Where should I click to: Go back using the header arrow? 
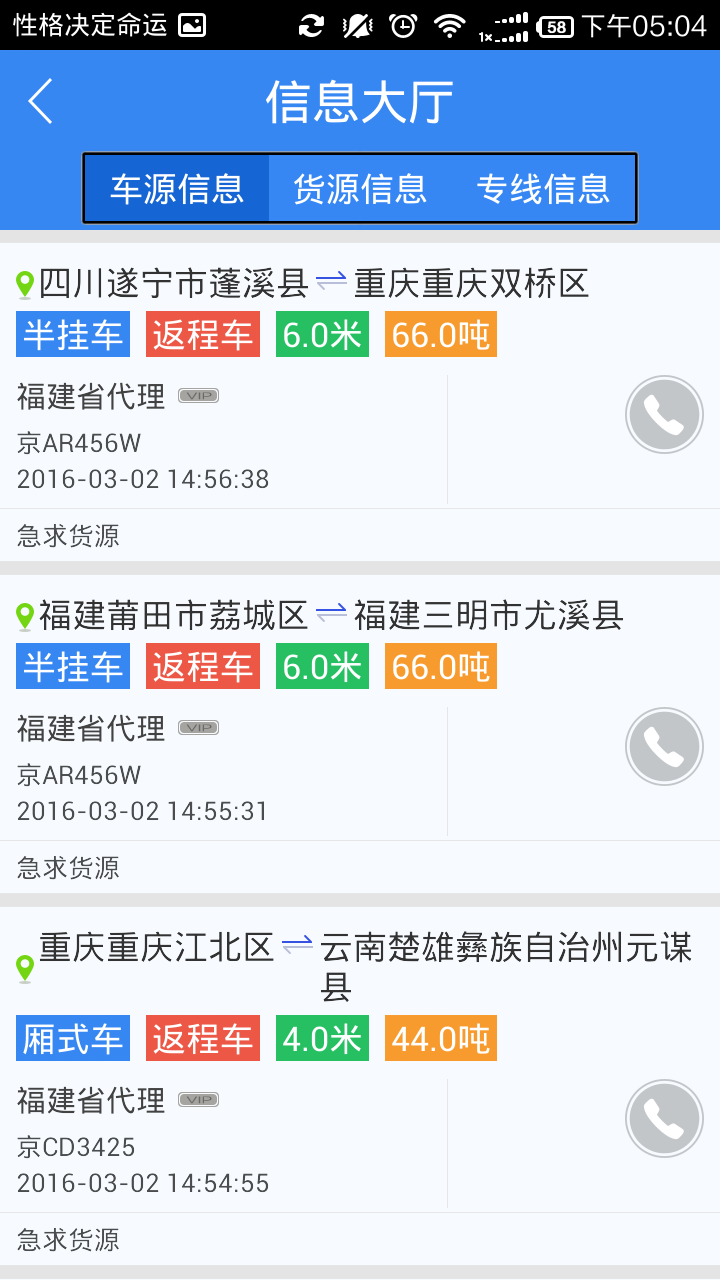pyautogui.click(x=40, y=101)
